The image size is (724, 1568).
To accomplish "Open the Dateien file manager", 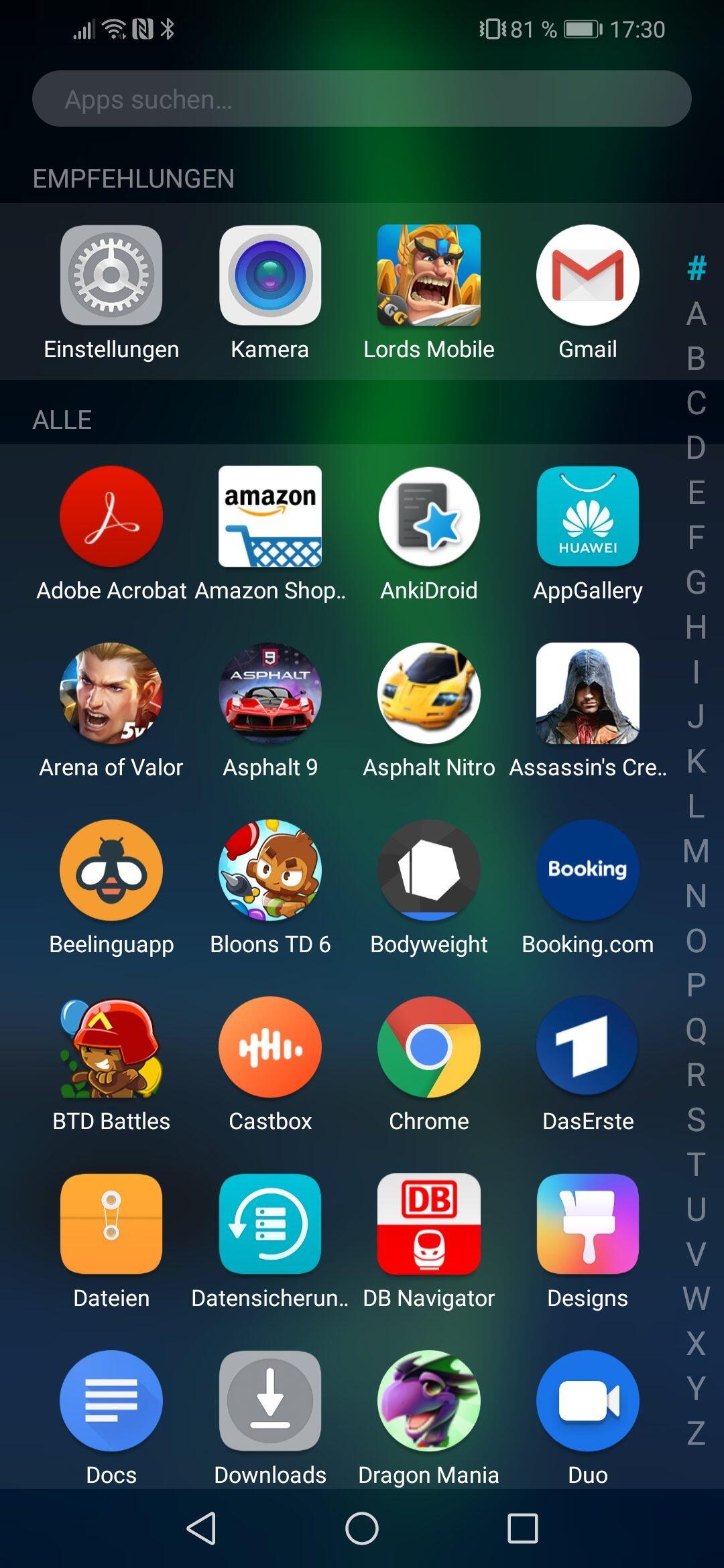I will pos(111,1224).
